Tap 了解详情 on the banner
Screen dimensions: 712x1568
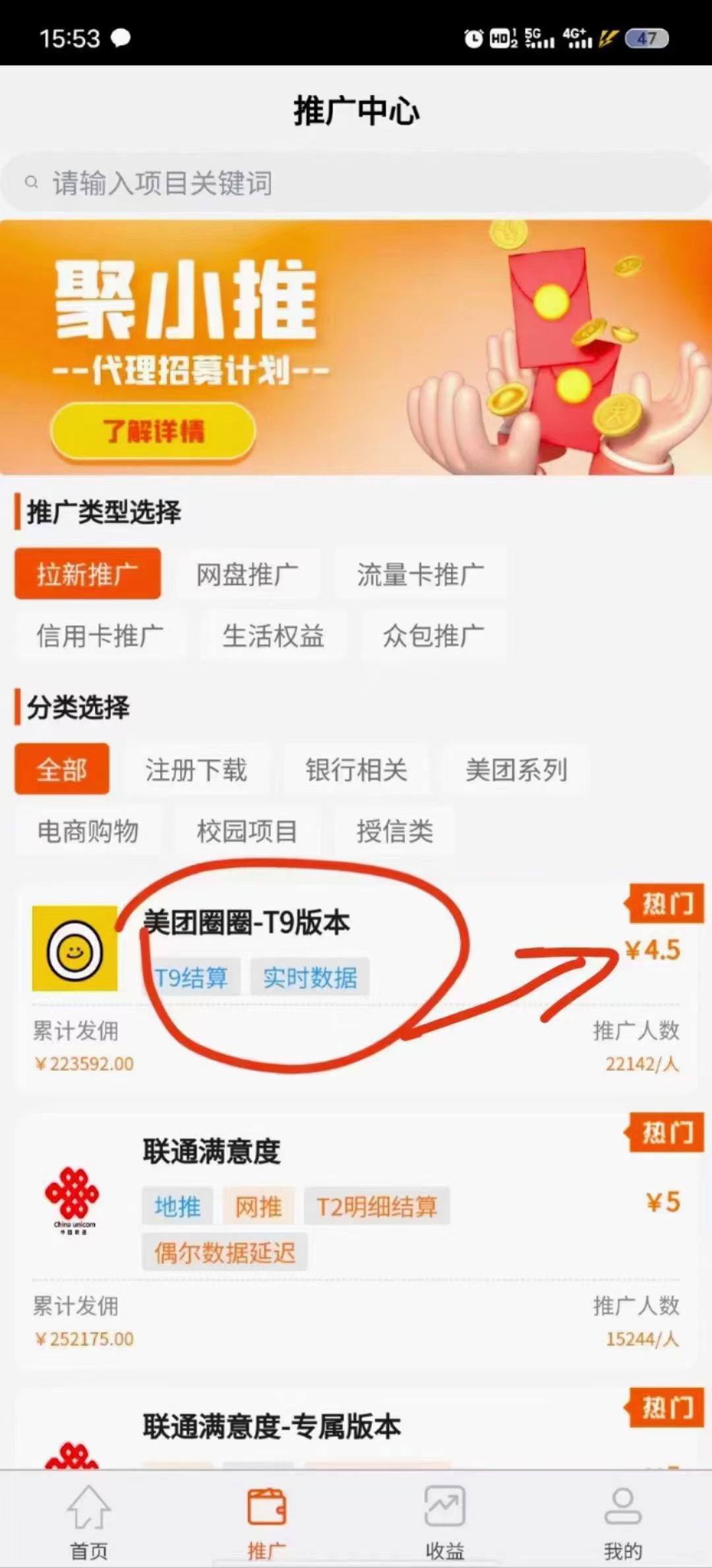pyautogui.click(x=153, y=431)
